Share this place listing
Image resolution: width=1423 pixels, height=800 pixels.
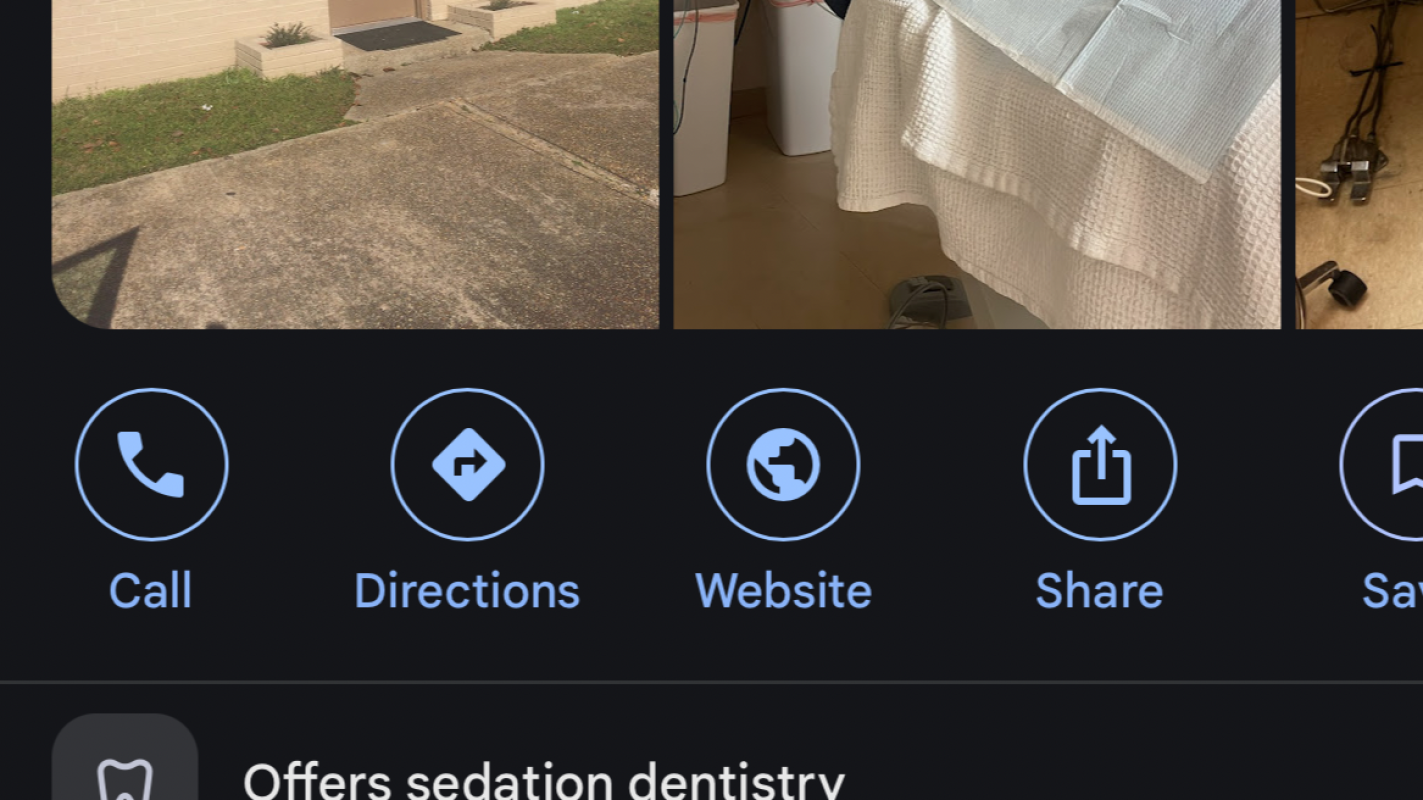click(1099, 465)
